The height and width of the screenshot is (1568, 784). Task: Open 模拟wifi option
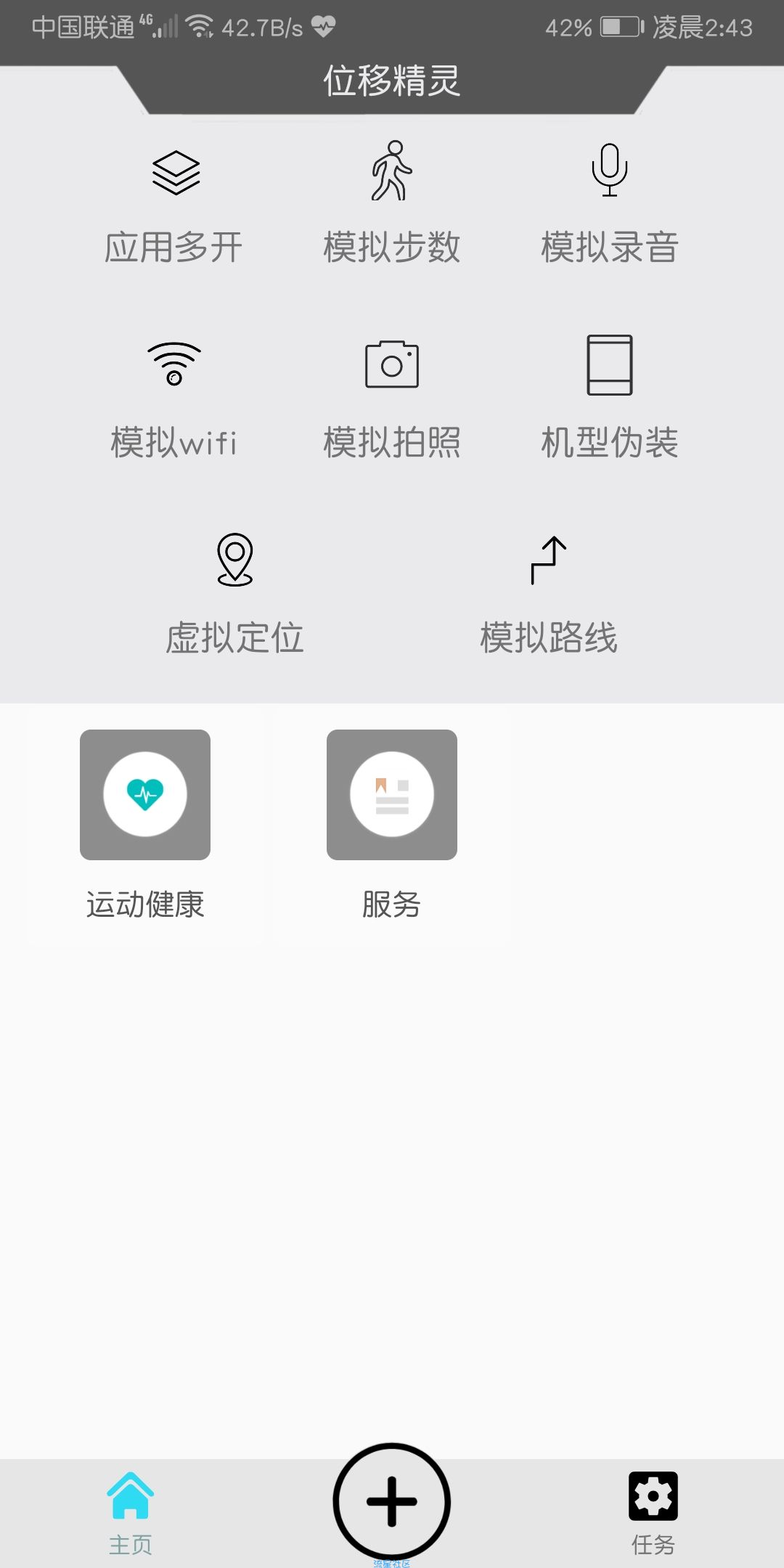174,401
